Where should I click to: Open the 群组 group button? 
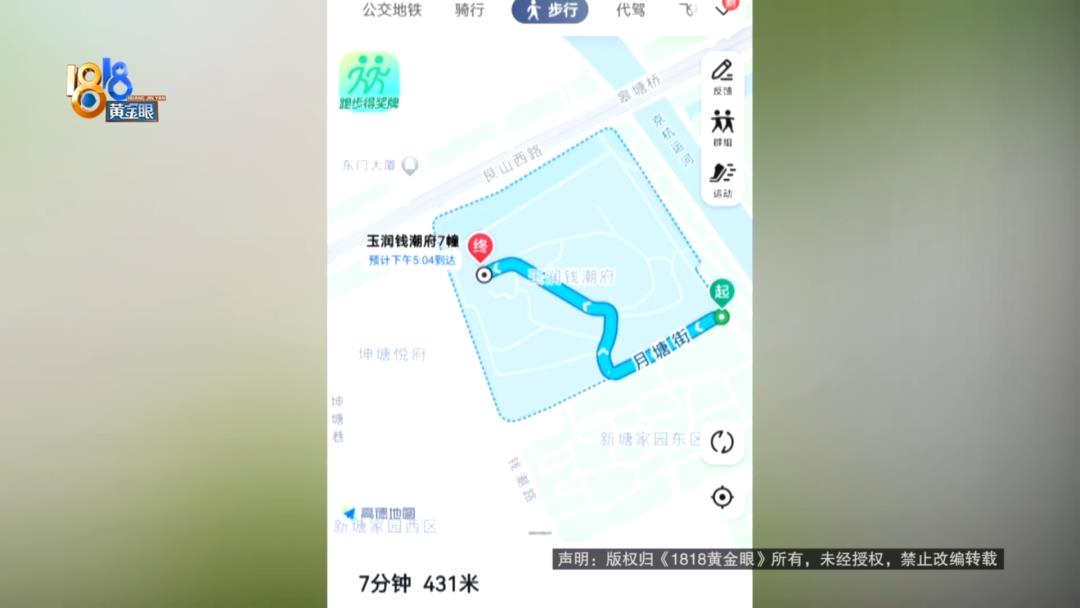(x=722, y=128)
